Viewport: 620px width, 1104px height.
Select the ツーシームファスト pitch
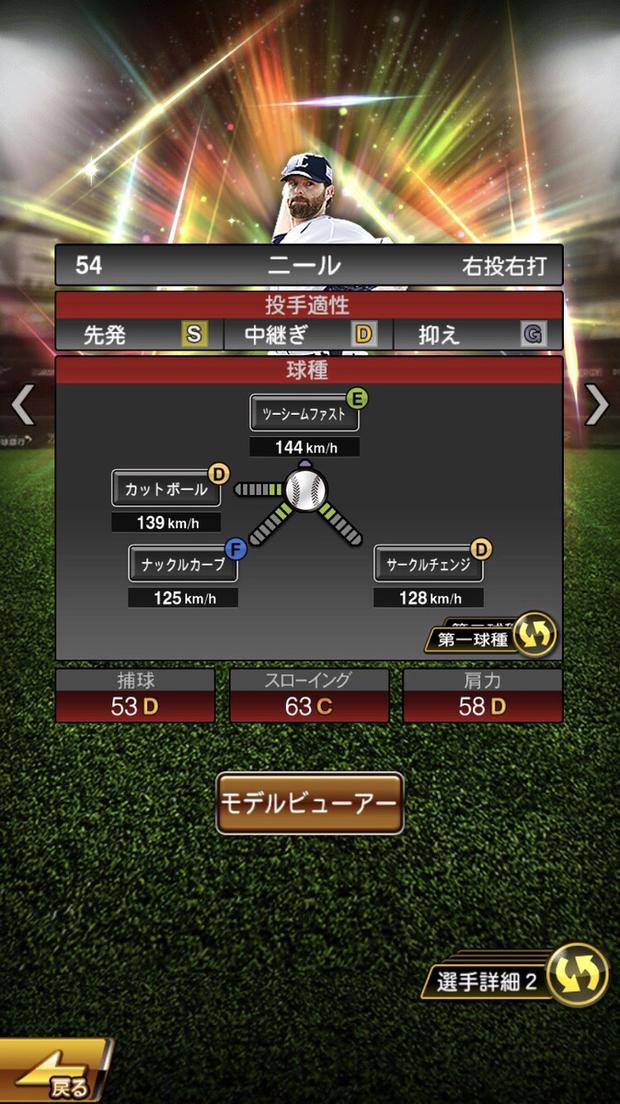click(x=304, y=413)
